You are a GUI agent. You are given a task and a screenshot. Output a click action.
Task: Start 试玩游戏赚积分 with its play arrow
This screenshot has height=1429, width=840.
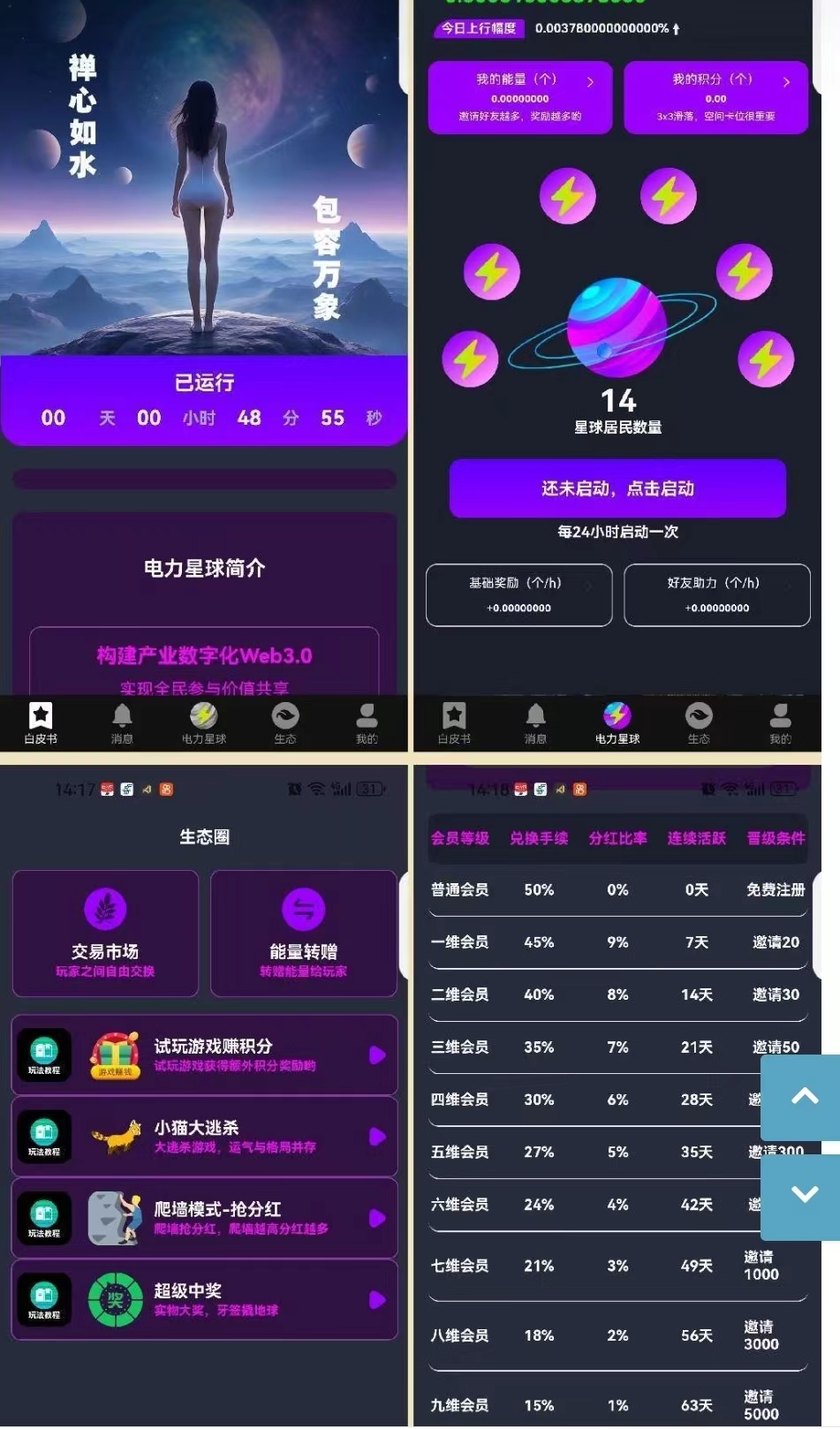(376, 1055)
